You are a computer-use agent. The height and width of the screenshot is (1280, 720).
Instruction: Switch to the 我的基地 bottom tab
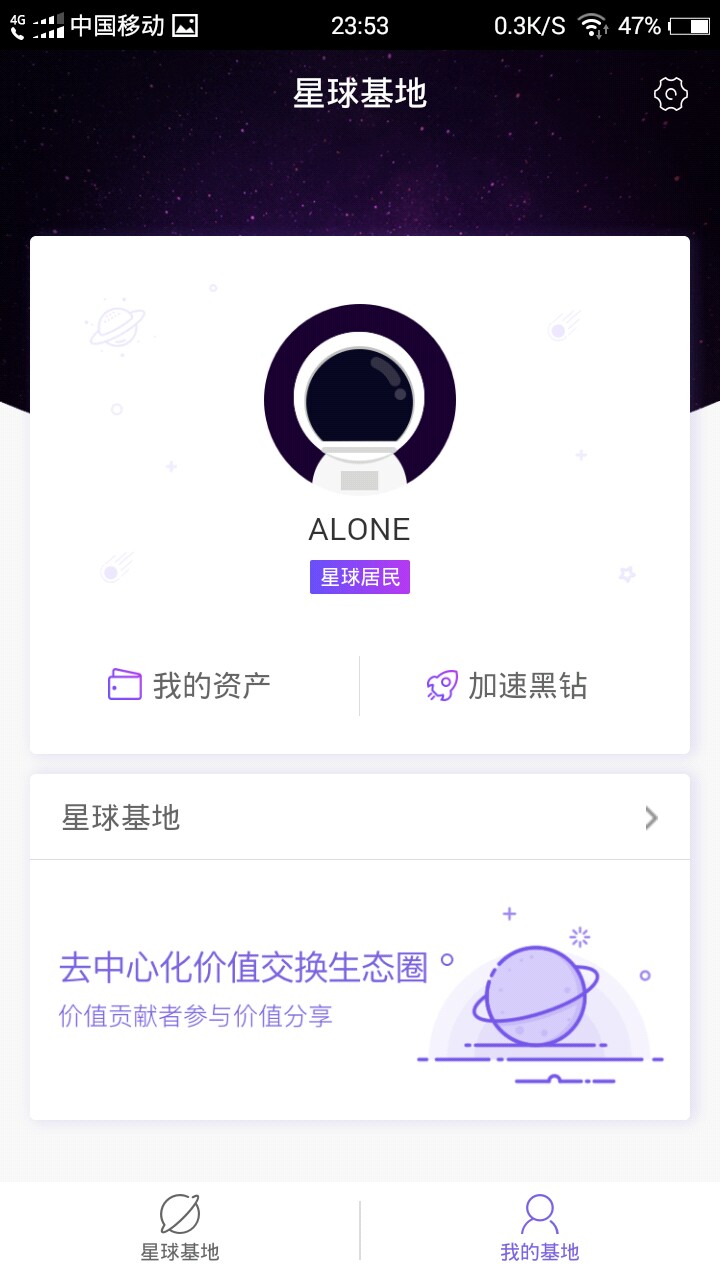coord(539,1229)
